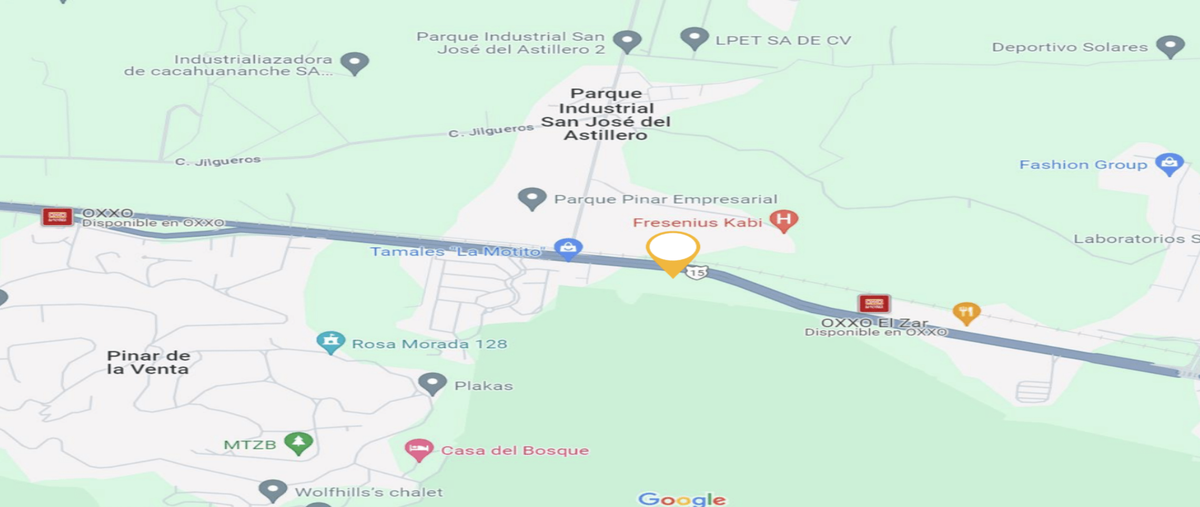Image resolution: width=1200 pixels, height=507 pixels.
Task: Select the Rosa Morada 128 marker
Action: pos(331,342)
